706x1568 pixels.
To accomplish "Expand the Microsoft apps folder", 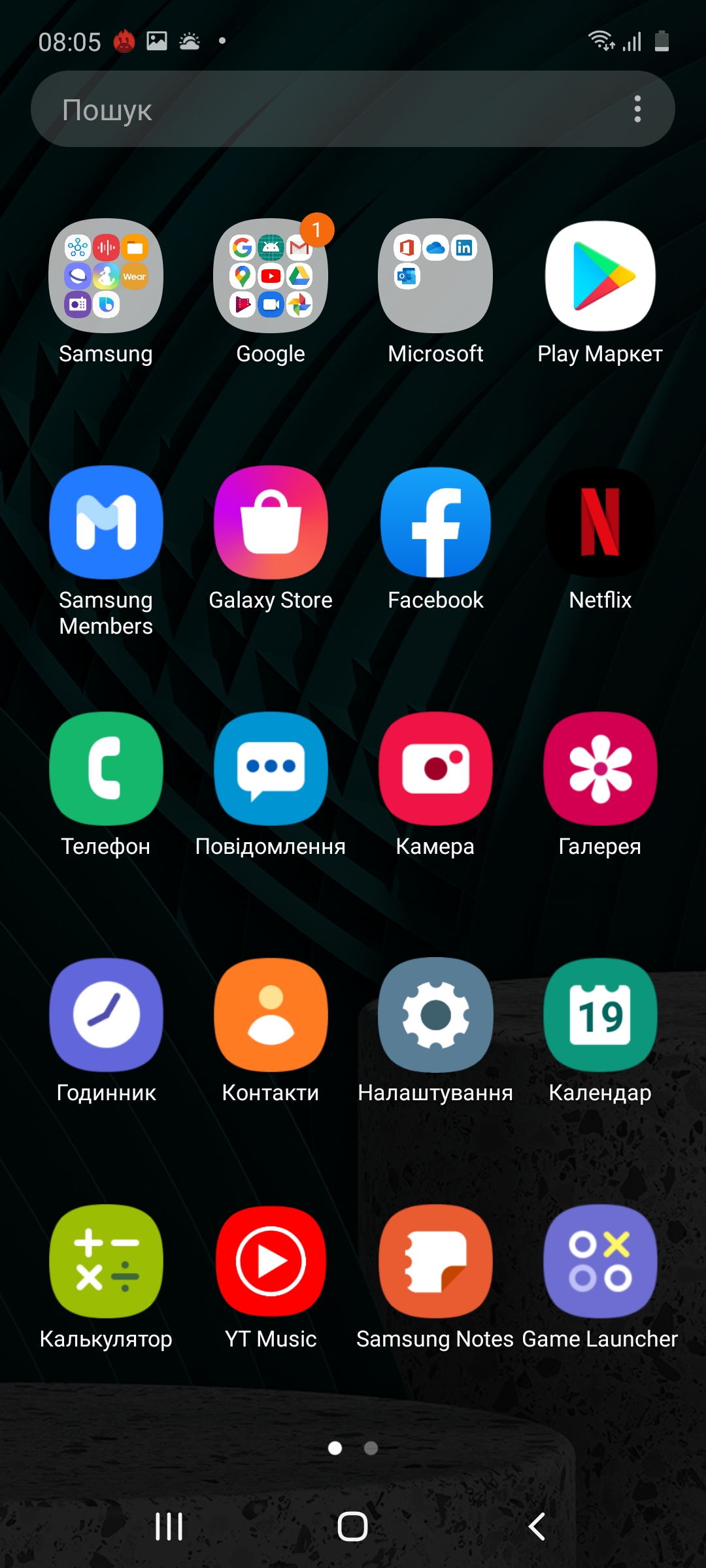I will click(x=435, y=275).
